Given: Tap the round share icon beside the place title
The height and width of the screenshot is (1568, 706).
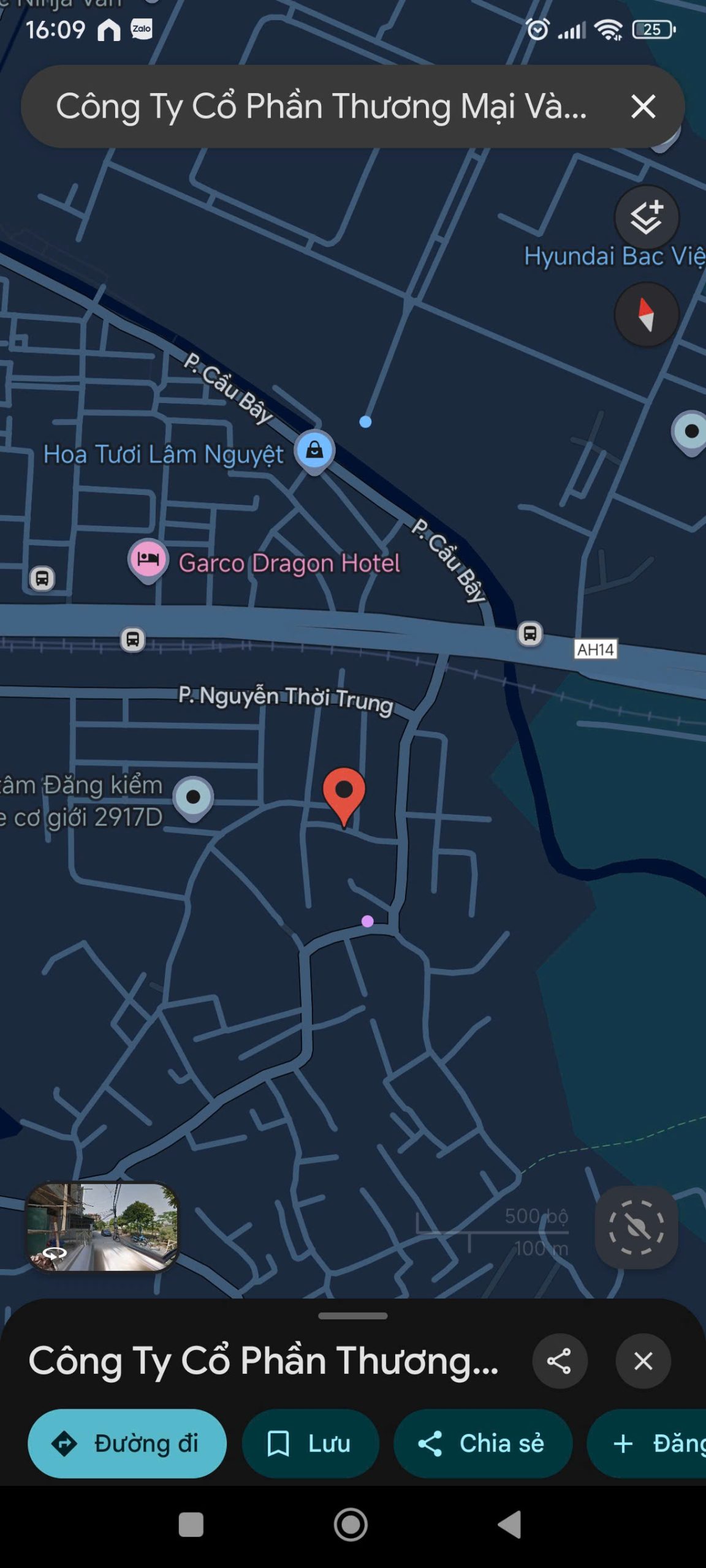Looking at the screenshot, I should coord(559,1361).
